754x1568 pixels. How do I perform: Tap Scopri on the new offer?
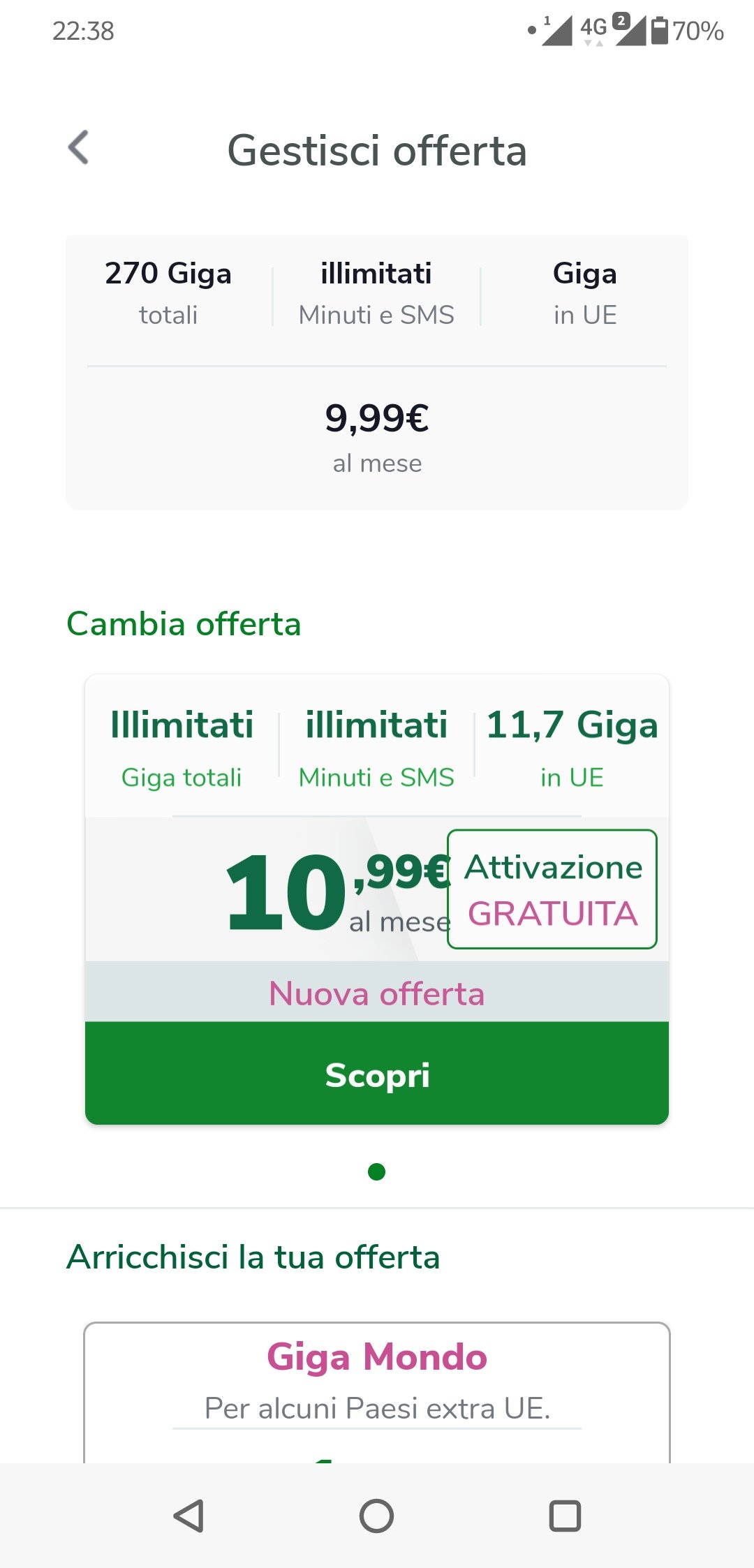[377, 1074]
